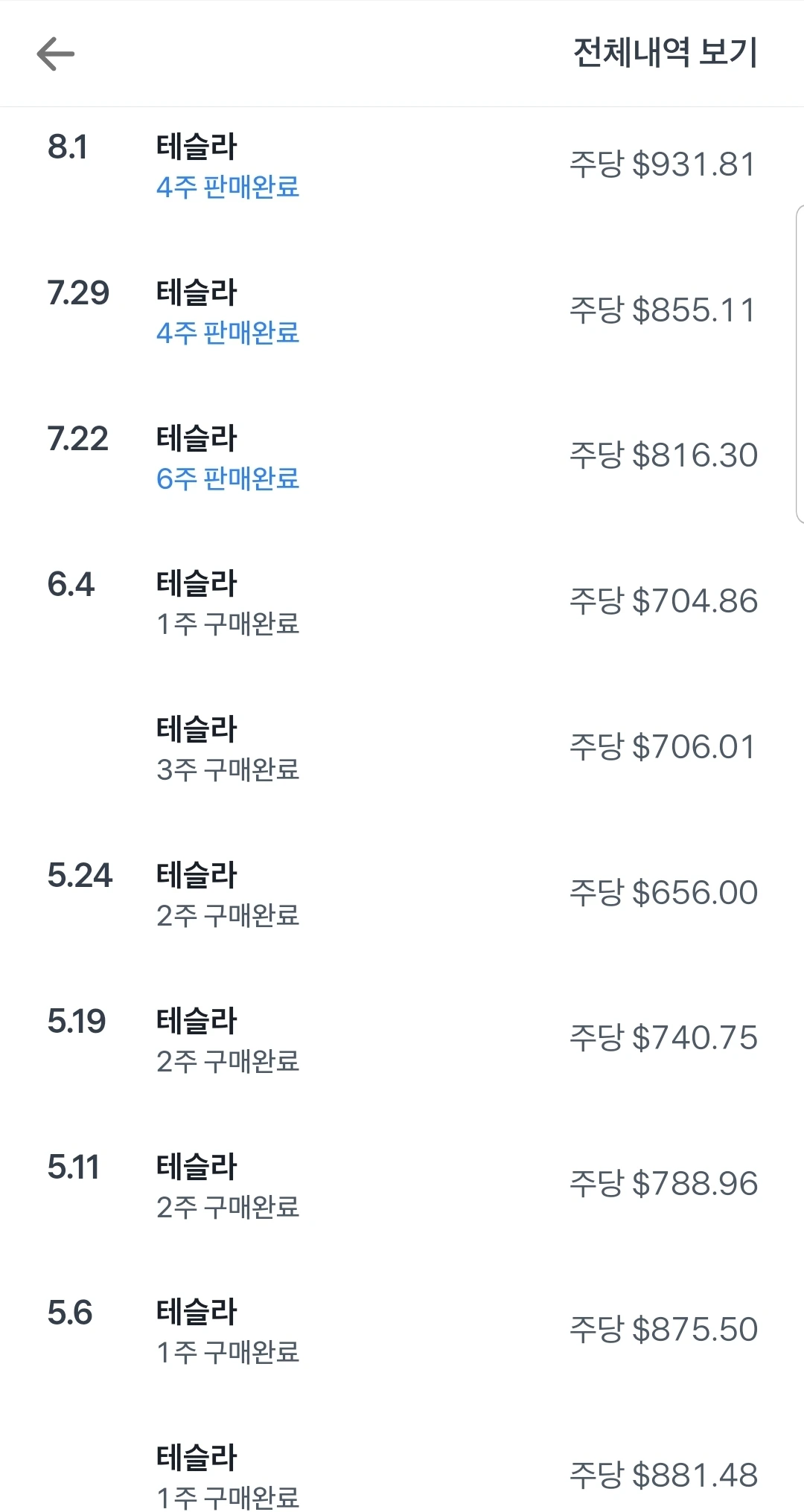This screenshot has height=1512, width=804.
Task: Open the 8.1 Tesla 4주 판매완료 entry
Action: tap(402, 165)
